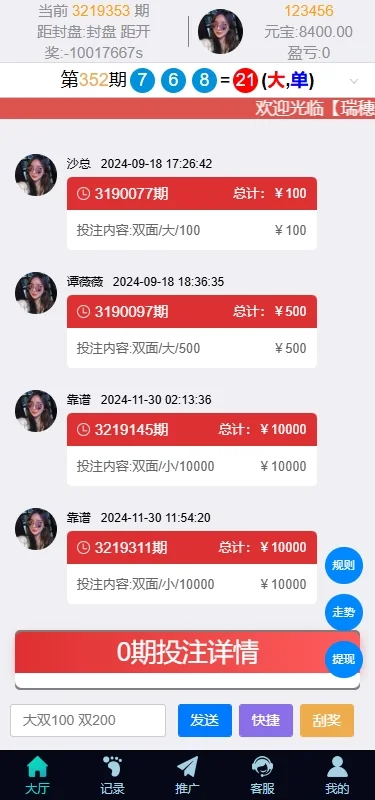Open the 规则 rules floating button
The width and height of the screenshot is (375, 800).
pyautogui.click(x=344, y=565)
